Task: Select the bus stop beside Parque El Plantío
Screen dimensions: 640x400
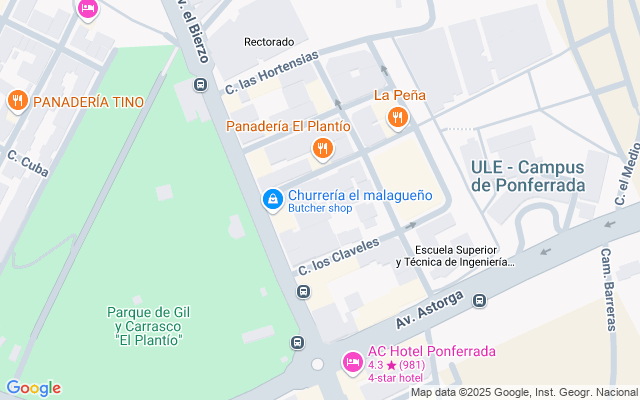Action: 298,342
